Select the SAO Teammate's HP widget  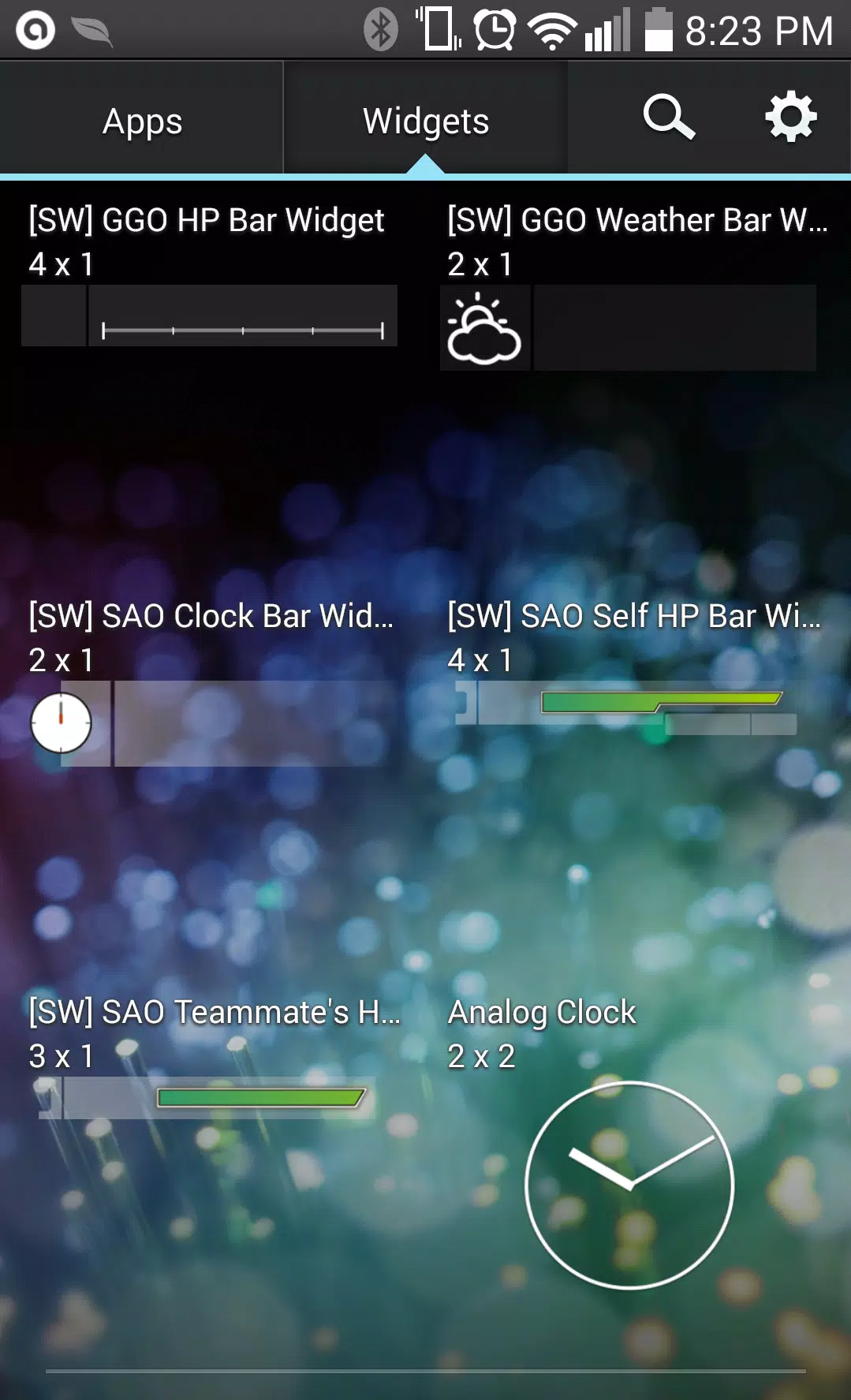[215, 1056]
